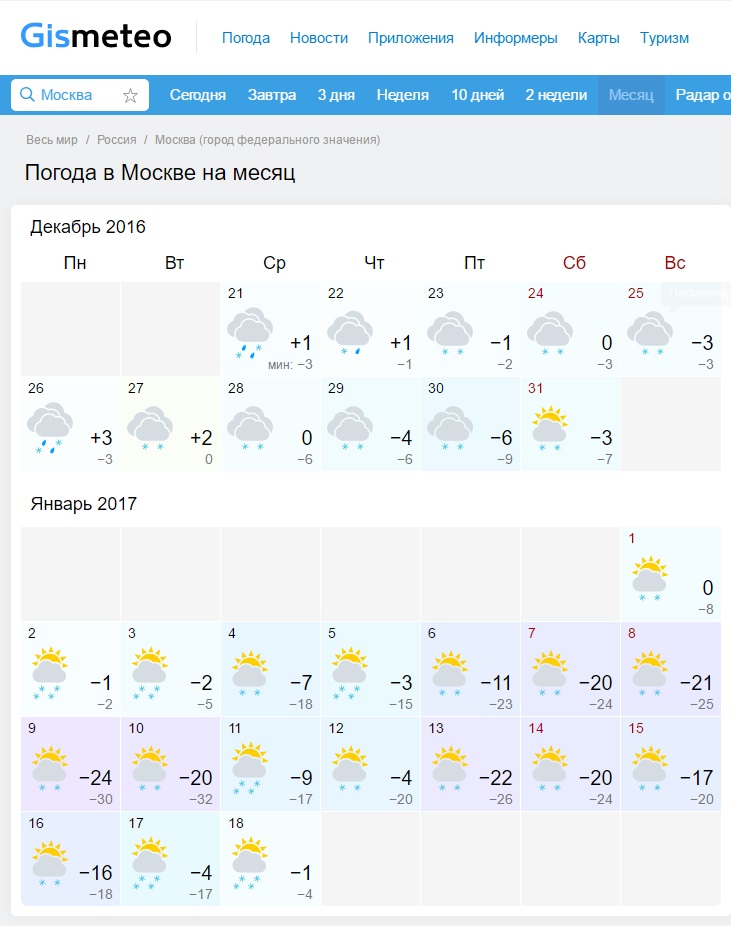Open the 3 дня forecast tab
731x926 pixels.
point(336,95)
